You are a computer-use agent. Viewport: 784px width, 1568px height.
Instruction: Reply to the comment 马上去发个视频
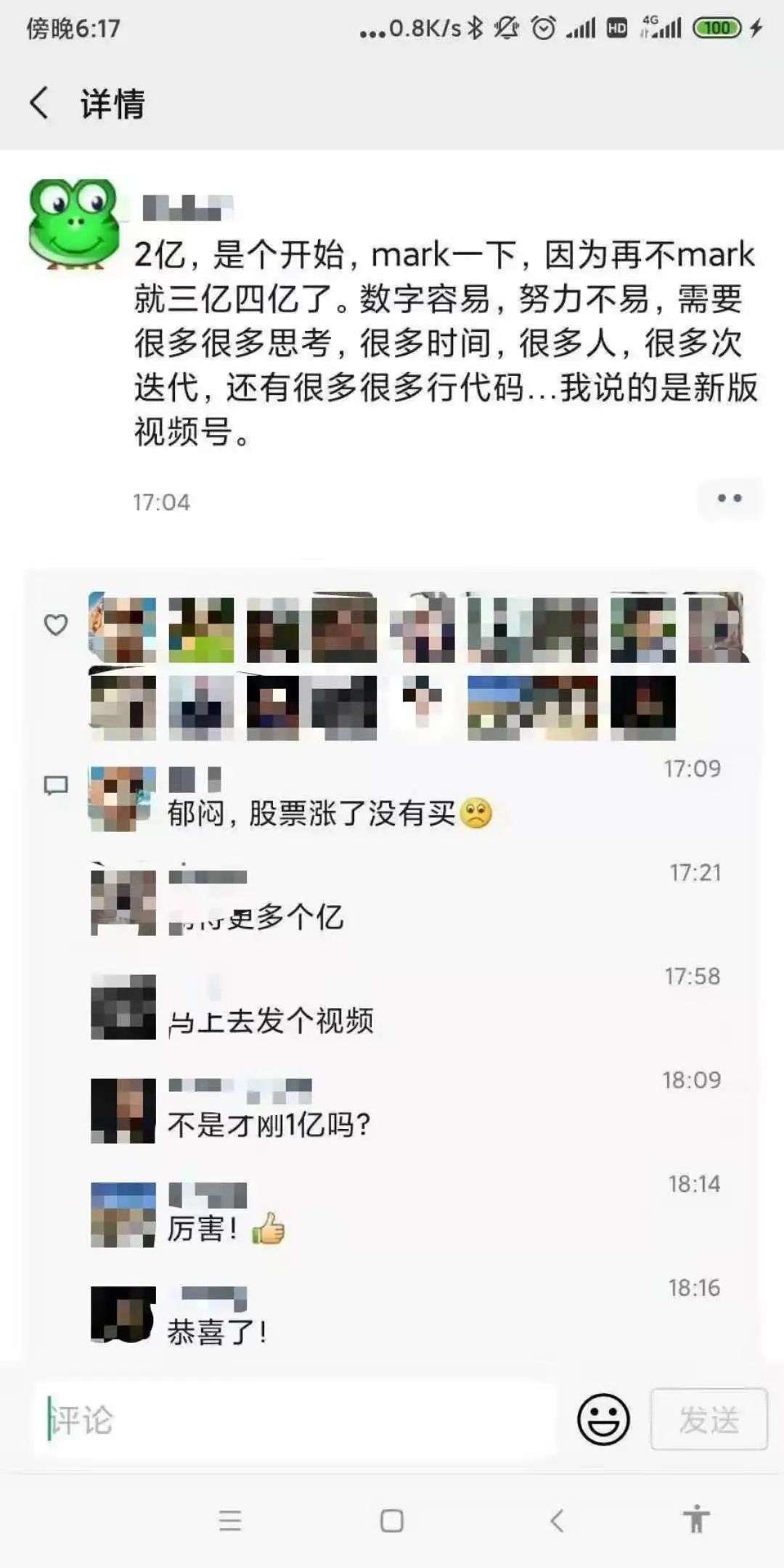(x=271, y=1021)
